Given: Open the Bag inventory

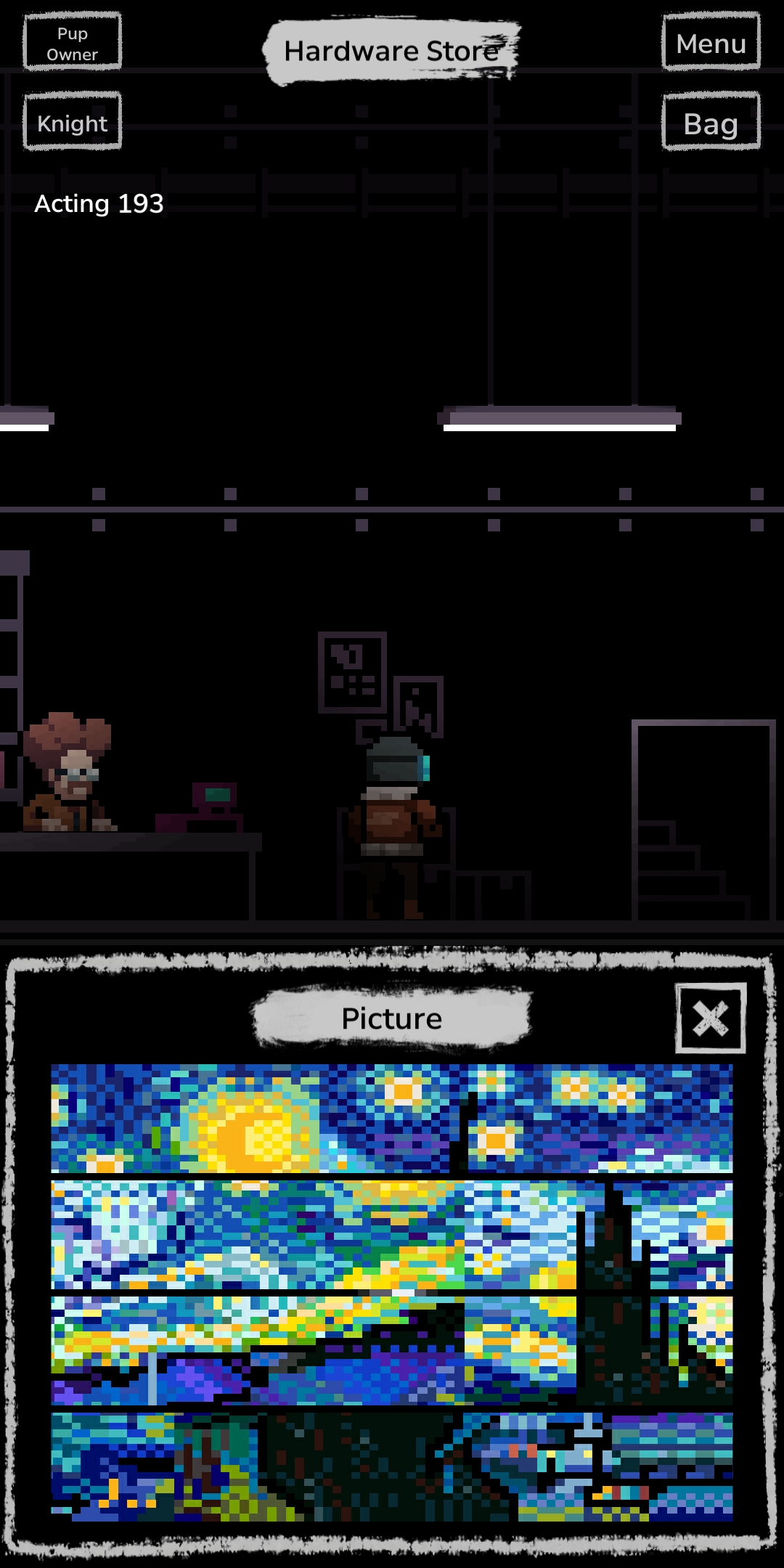Looking at the screenshot, I should [x=711, y=123].
